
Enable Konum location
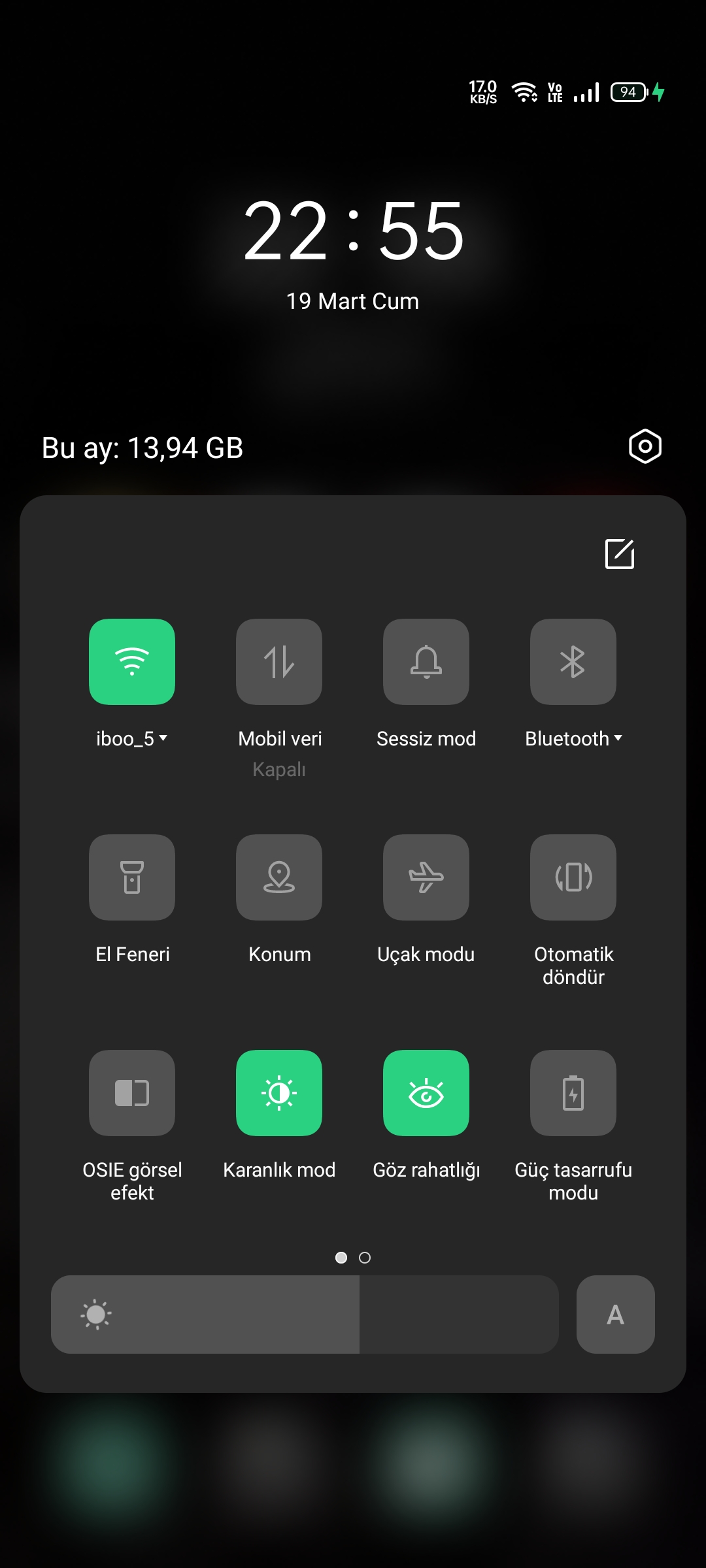click(x=279, y=877)
